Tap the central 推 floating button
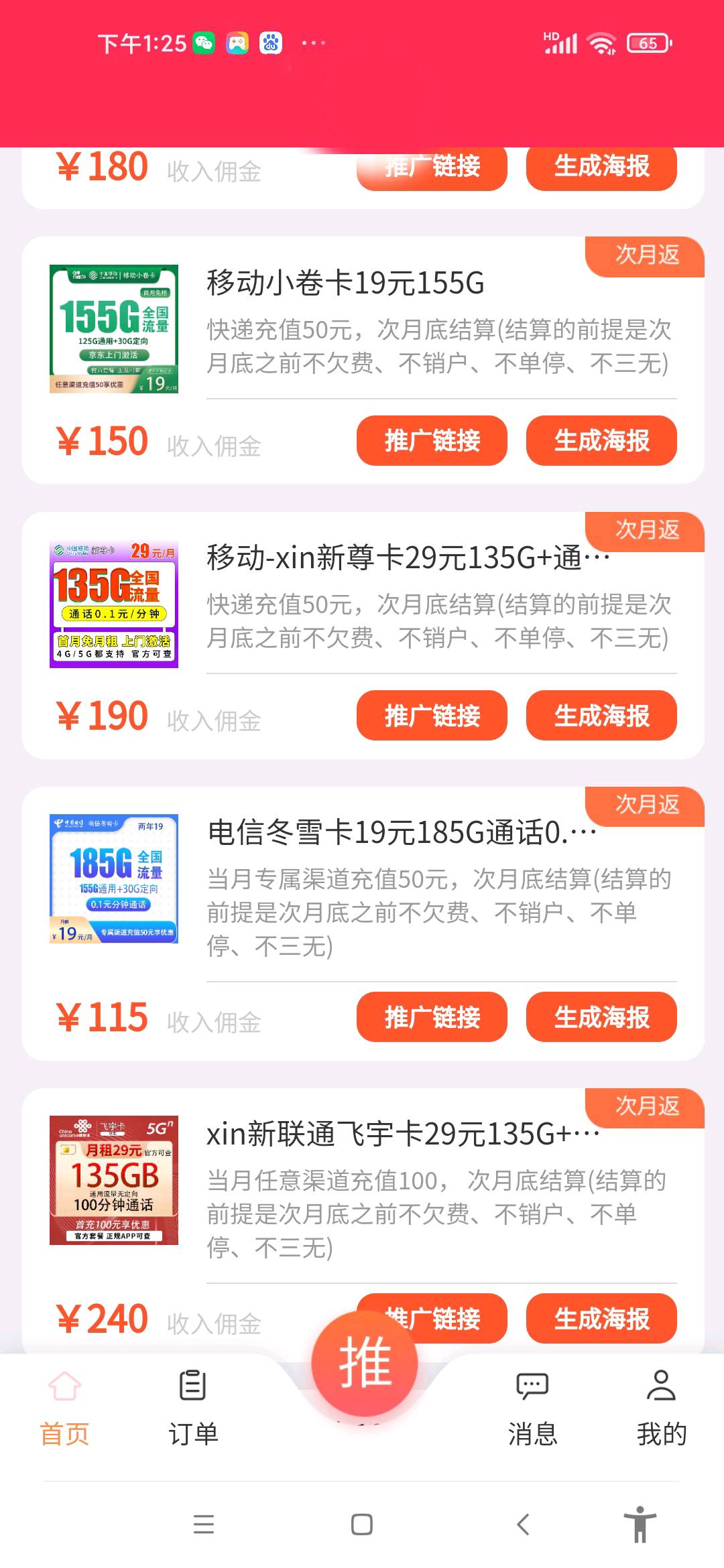Viewport: 724px width, 1568px height. click(364, 1363)
